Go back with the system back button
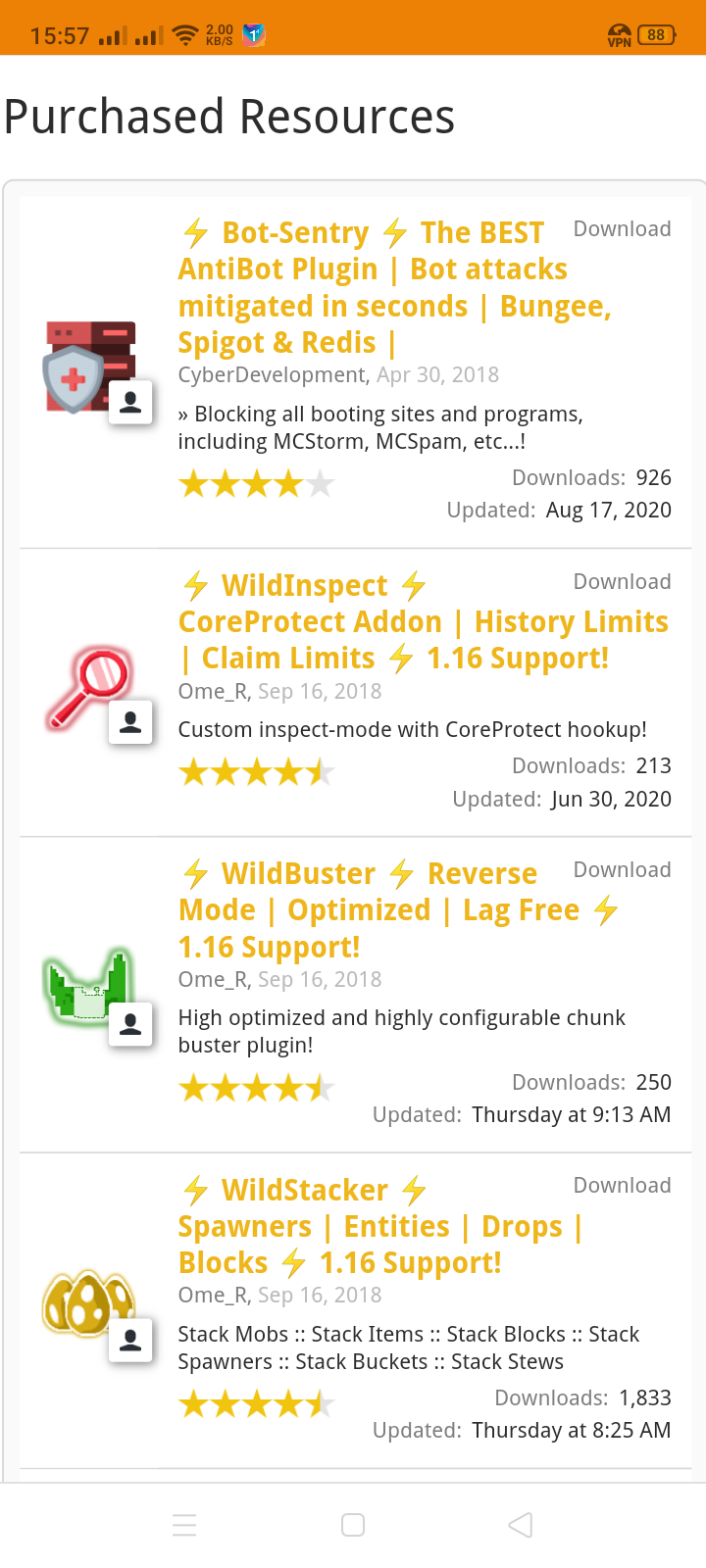The width and height of the screenshot is (706, 1568). (521, 1525)
